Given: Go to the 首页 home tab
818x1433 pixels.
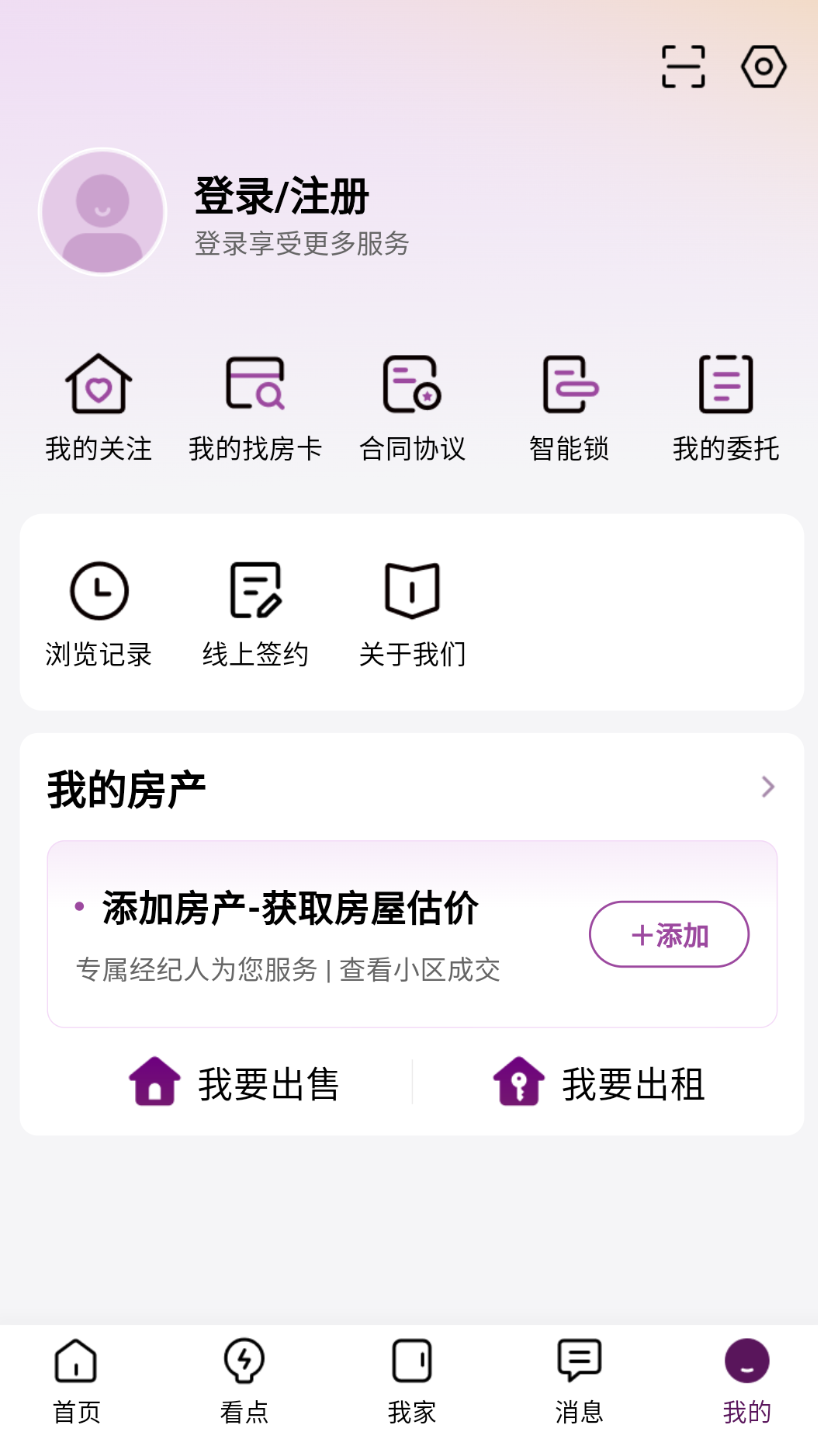Looking at the screenshot, I should [76, 1380].
